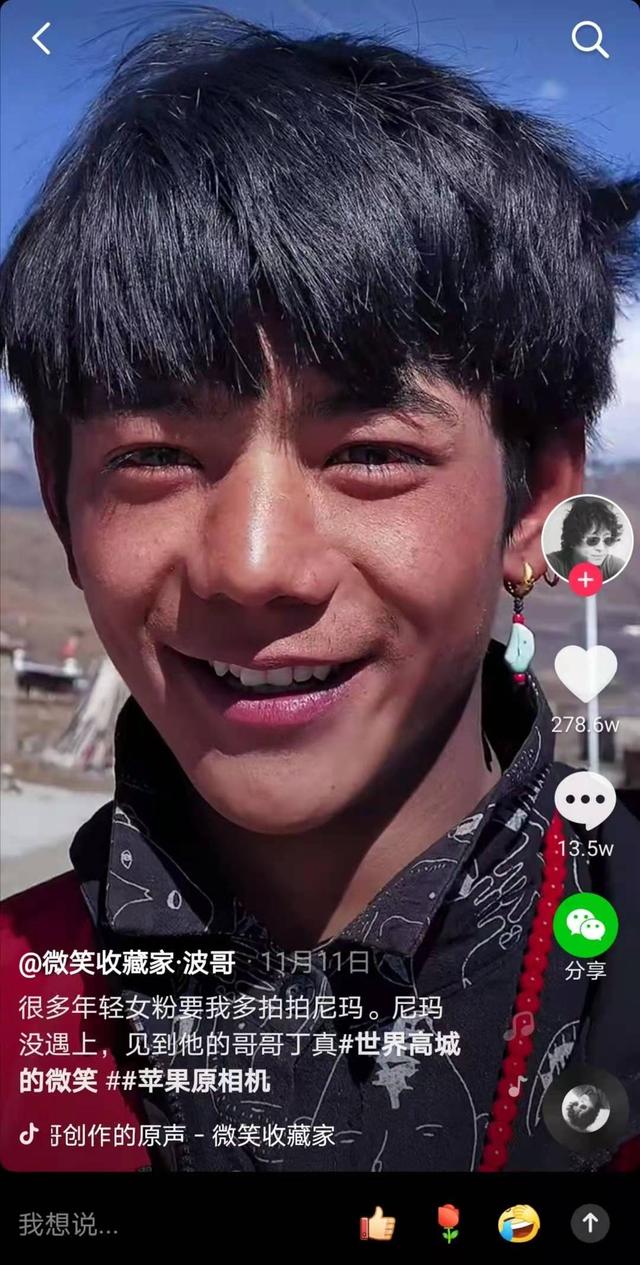The height and width of the screenshot is (1265, 640).
Task: Follow the creator via the red plus badge
Action: (x=586, y=580)
